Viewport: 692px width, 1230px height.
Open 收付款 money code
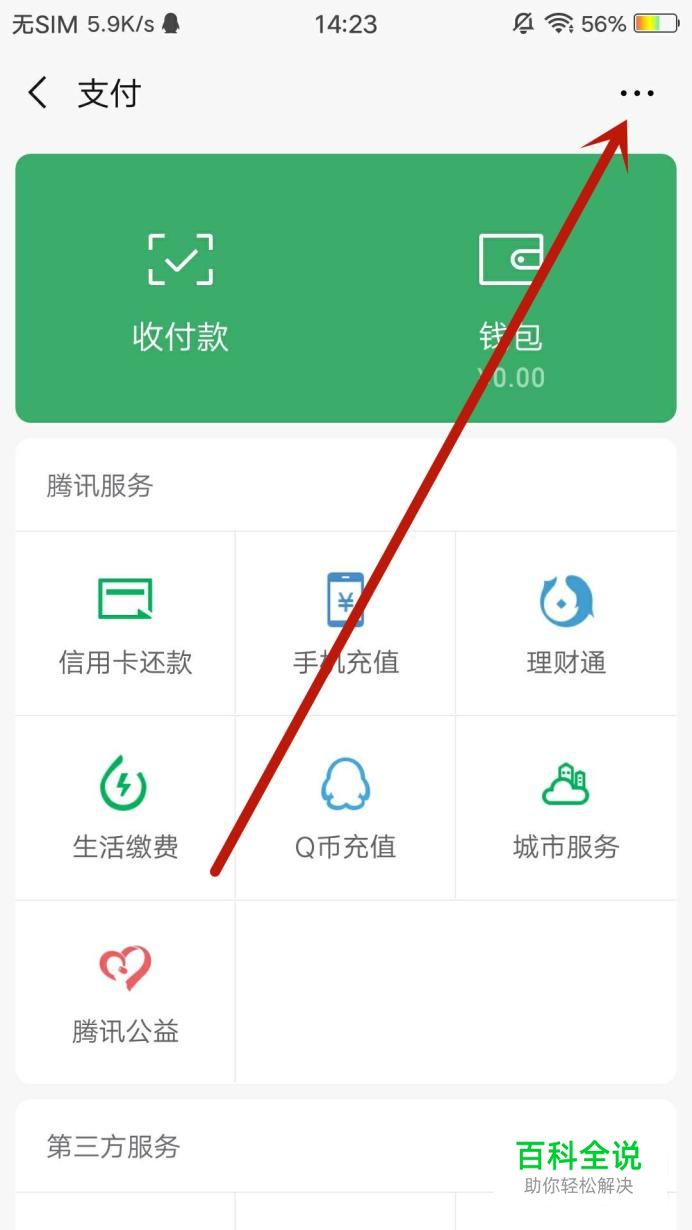click(x=181, y=290)
